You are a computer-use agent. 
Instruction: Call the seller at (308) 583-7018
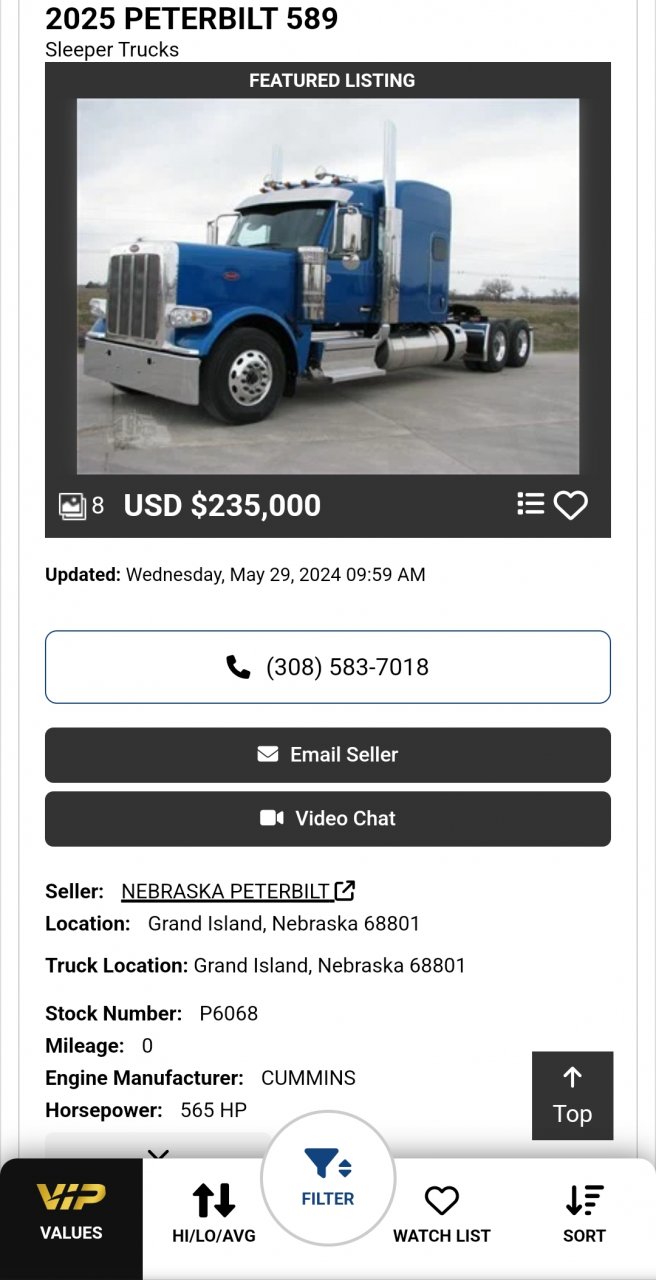[328, 667]
